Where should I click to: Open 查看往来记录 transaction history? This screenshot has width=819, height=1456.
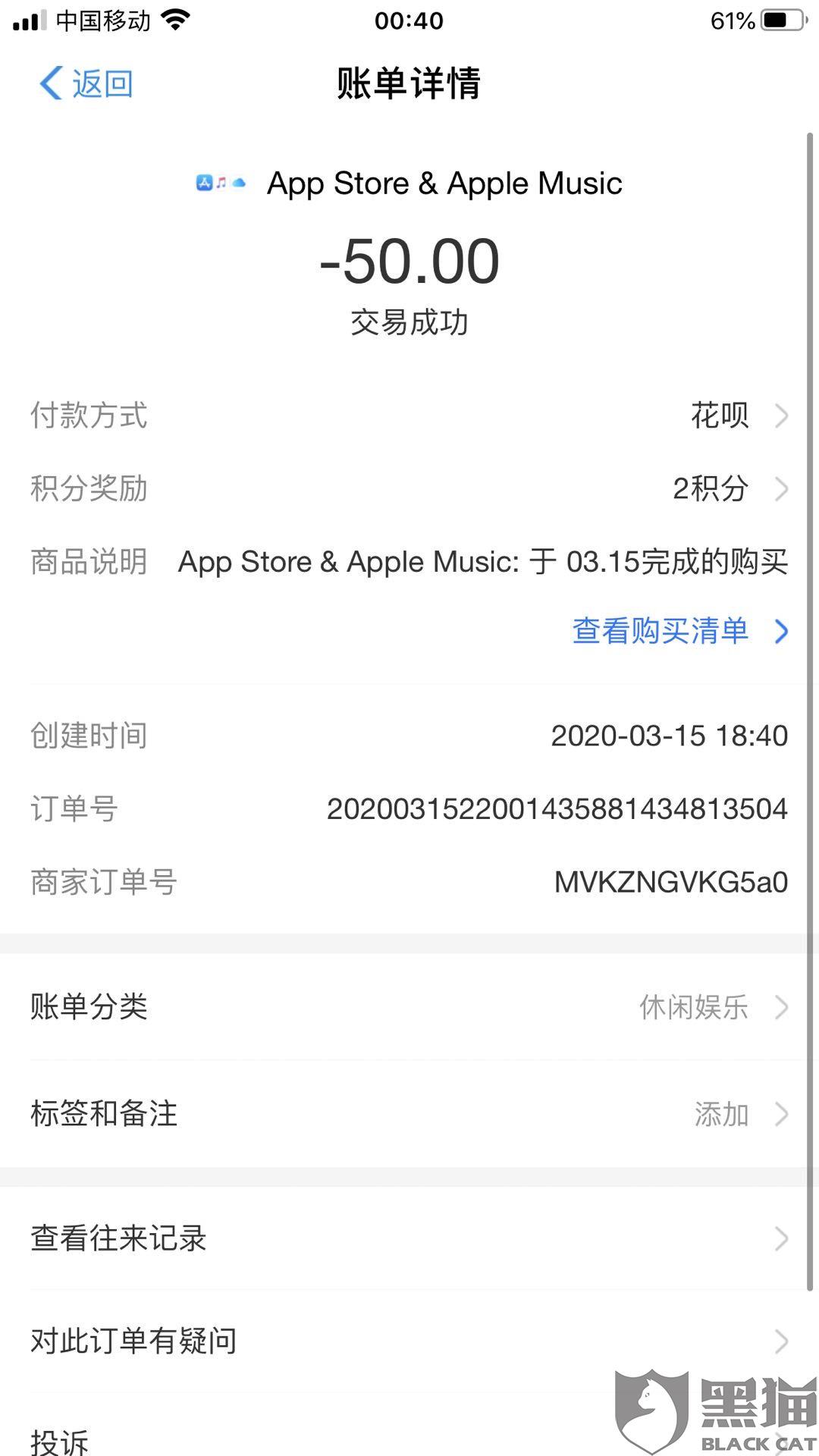tap(409, 1238)
